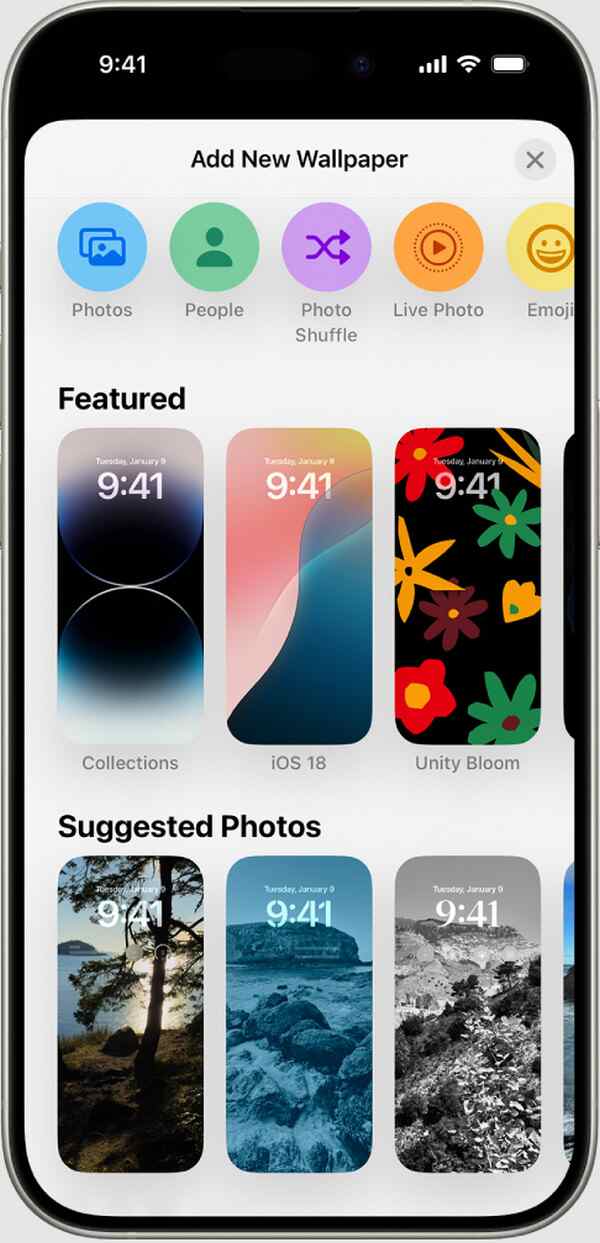Open the Emoji wallpaper category
Screen dimensions: 600x1243
click(545, 246)
